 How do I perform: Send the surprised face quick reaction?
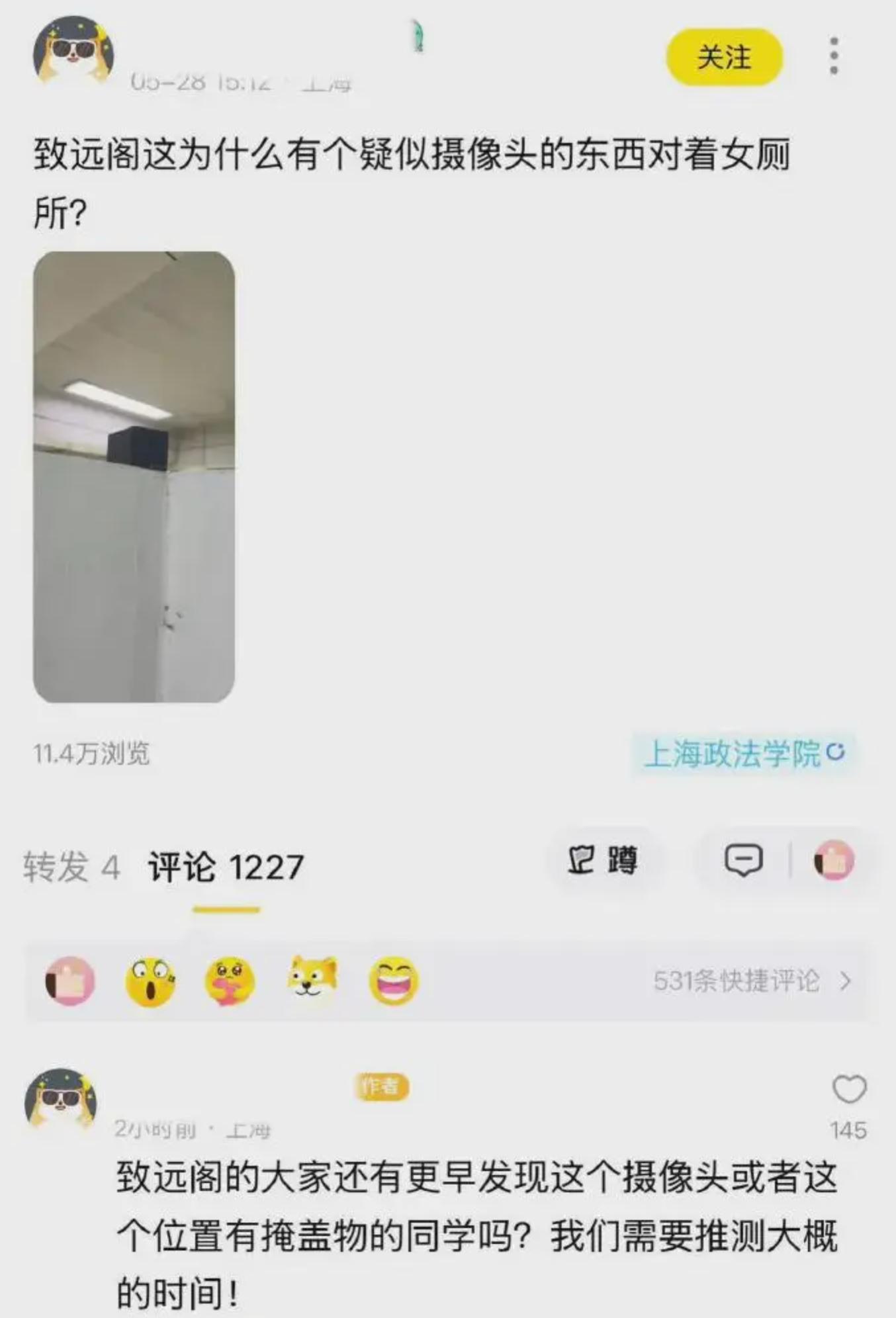pos(150,981)
